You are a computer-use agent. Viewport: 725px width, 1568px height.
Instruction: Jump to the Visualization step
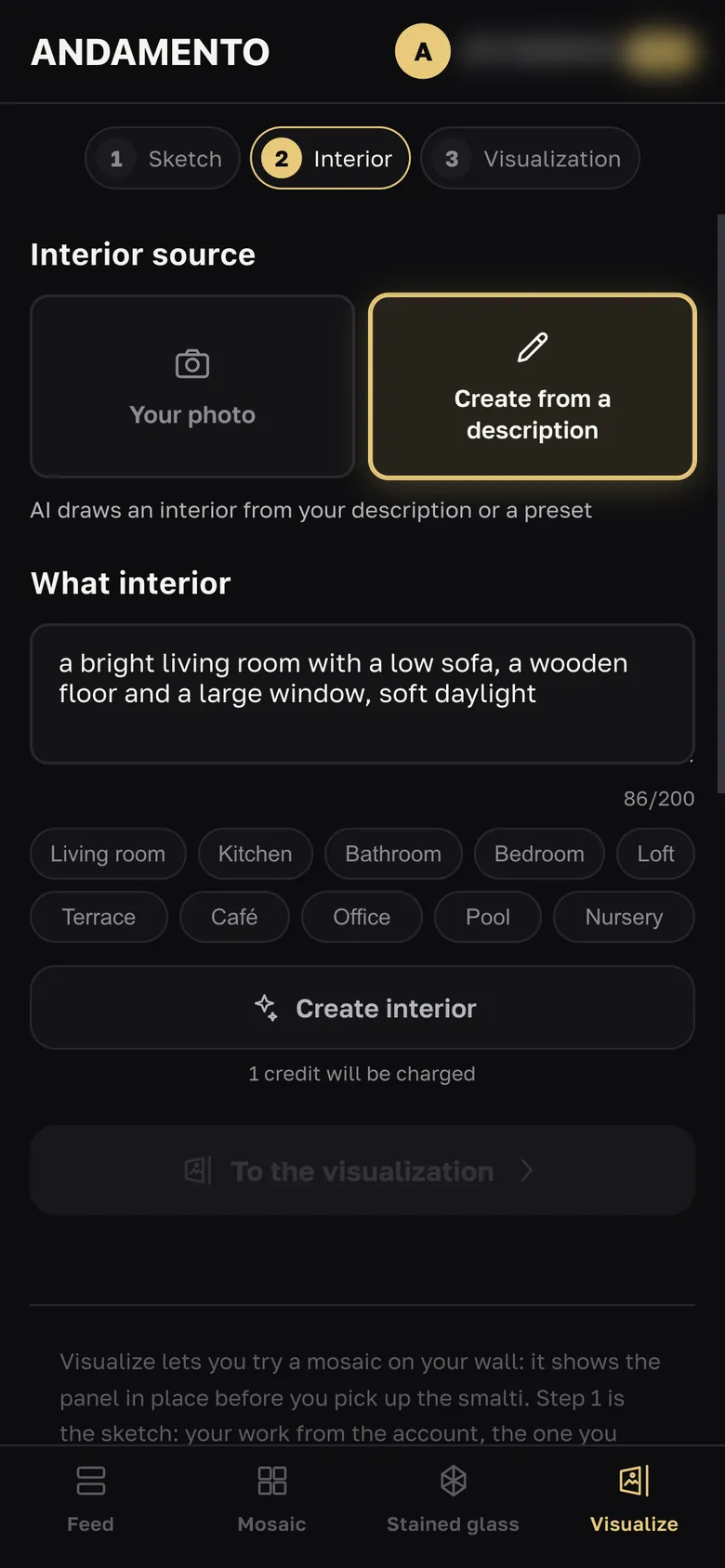(x=530, y=158)
